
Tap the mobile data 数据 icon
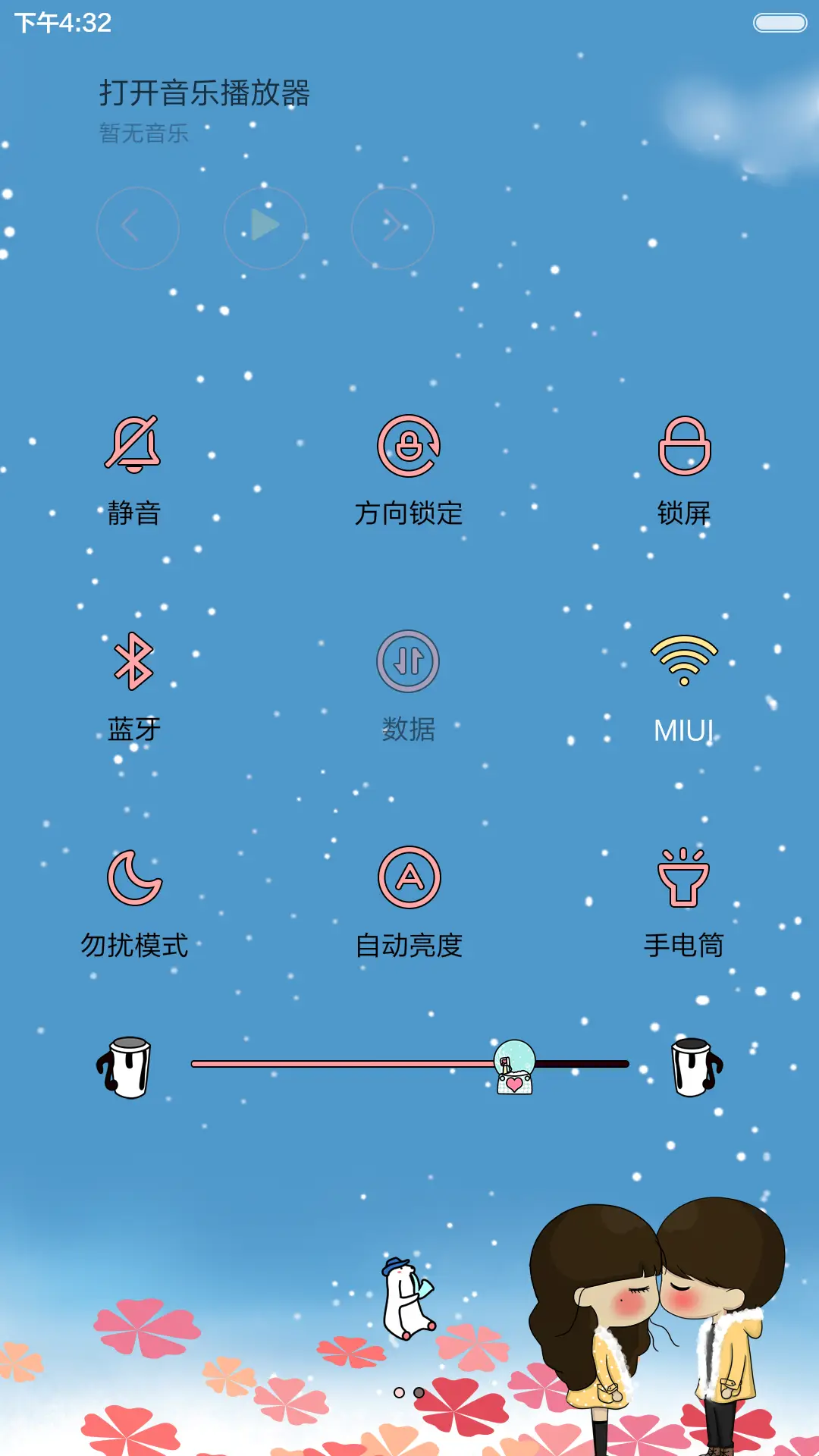coord(408,661)
